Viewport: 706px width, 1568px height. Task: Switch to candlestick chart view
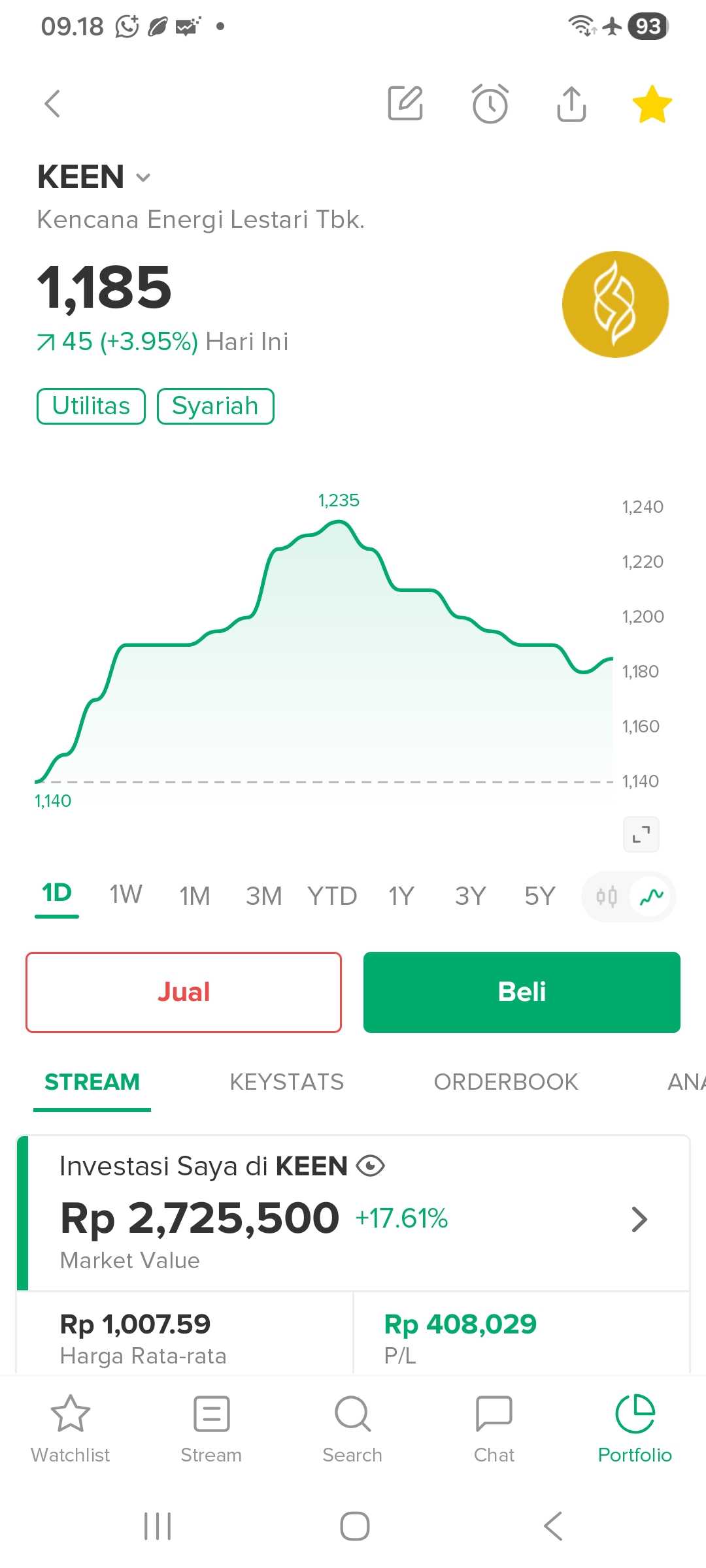click(x=607, y=896)
